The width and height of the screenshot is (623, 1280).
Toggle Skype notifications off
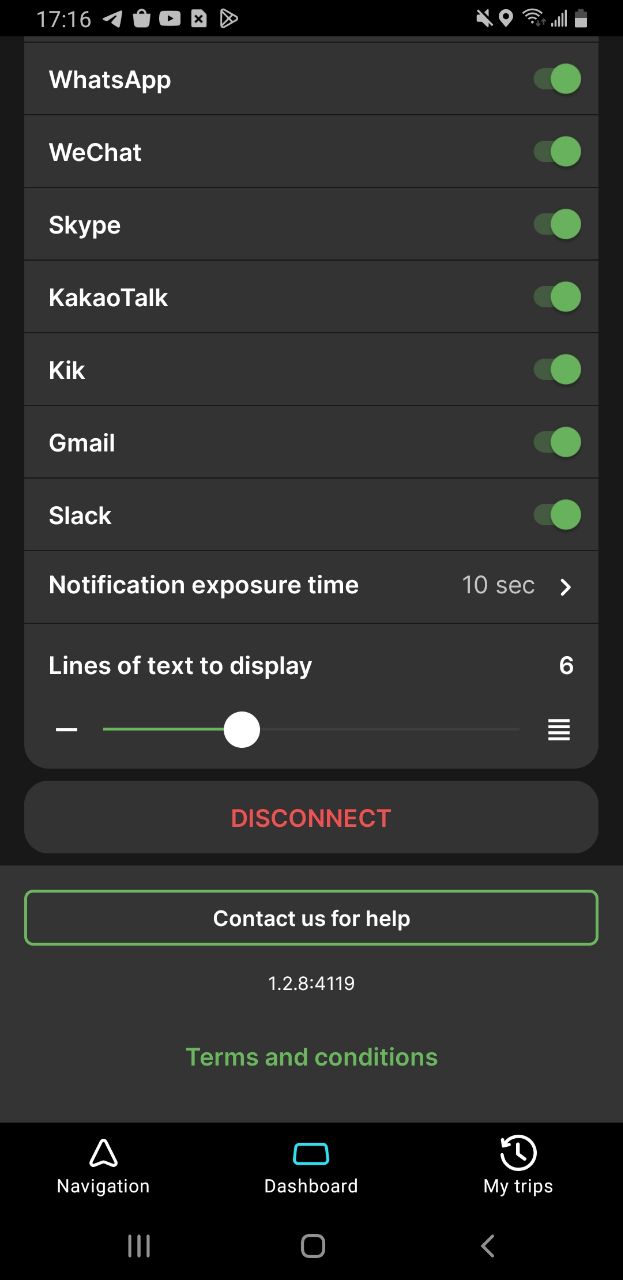point(557,224)
